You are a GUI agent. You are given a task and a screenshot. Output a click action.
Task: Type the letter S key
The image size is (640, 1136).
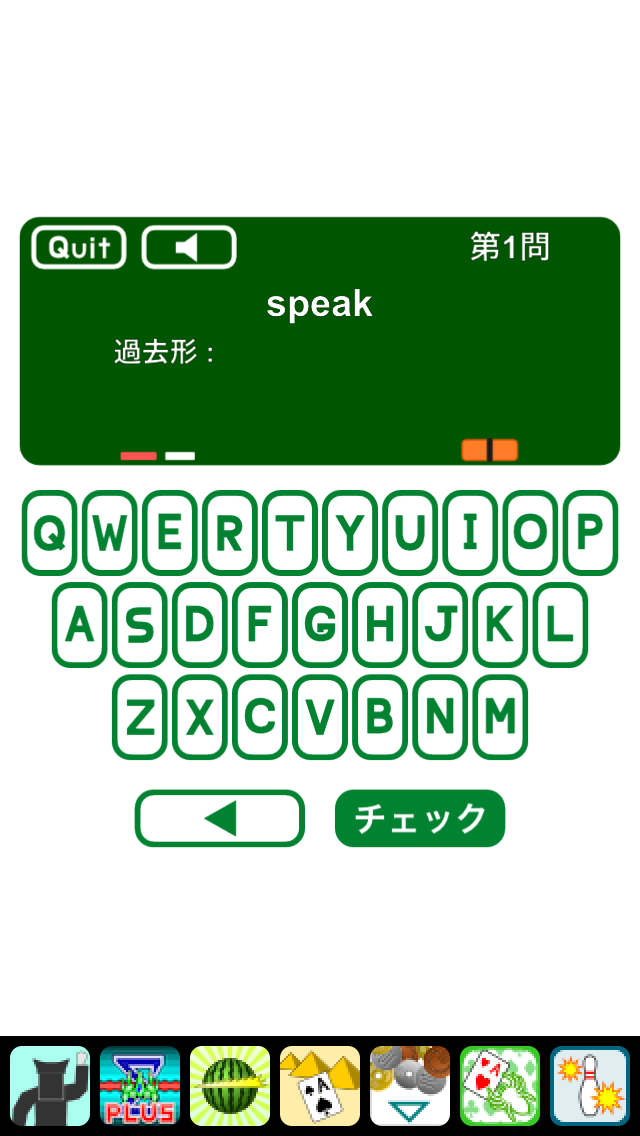click(x=140, y=626)
